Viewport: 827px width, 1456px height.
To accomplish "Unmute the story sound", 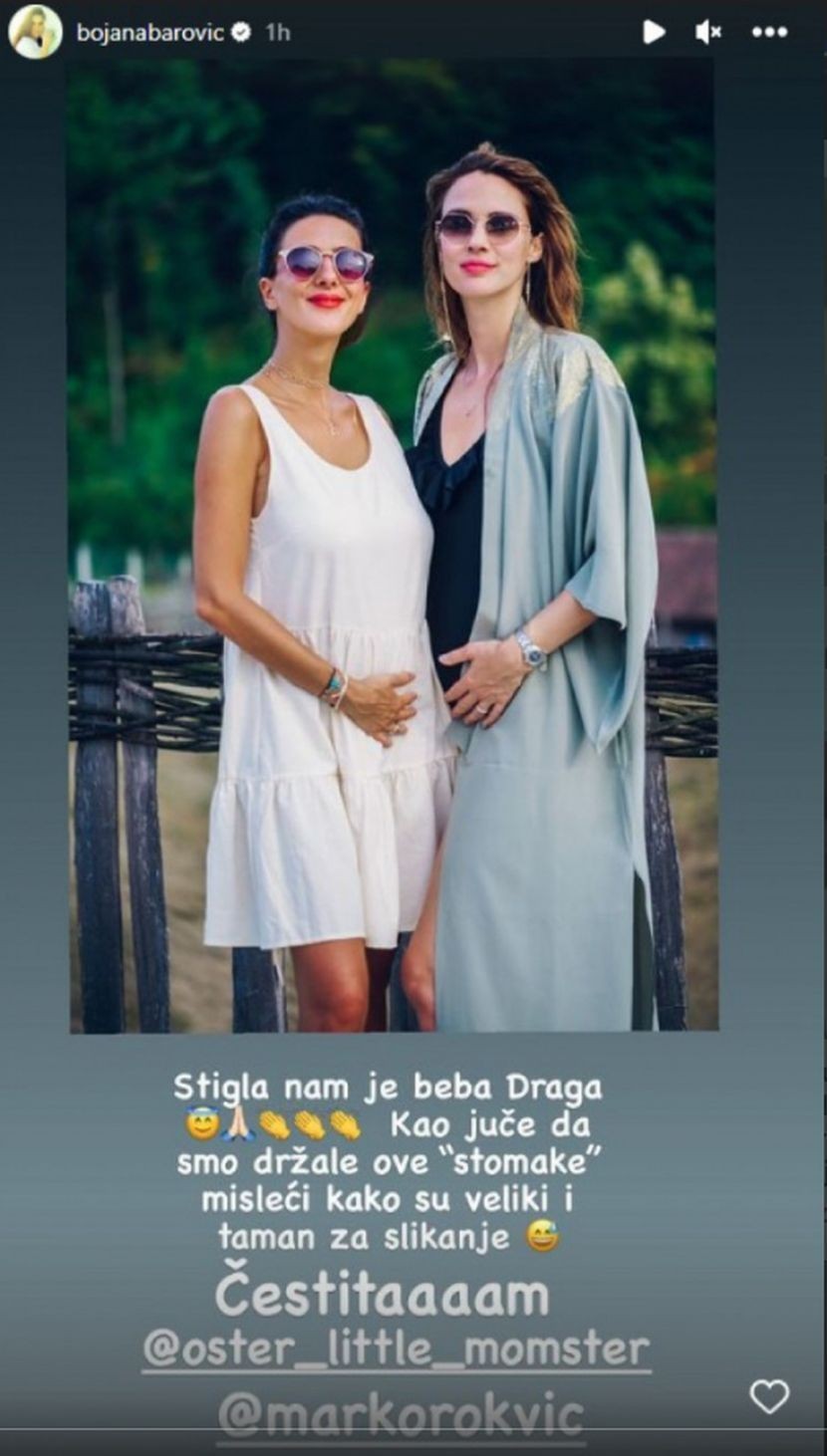I will click(x=708, y=32).
